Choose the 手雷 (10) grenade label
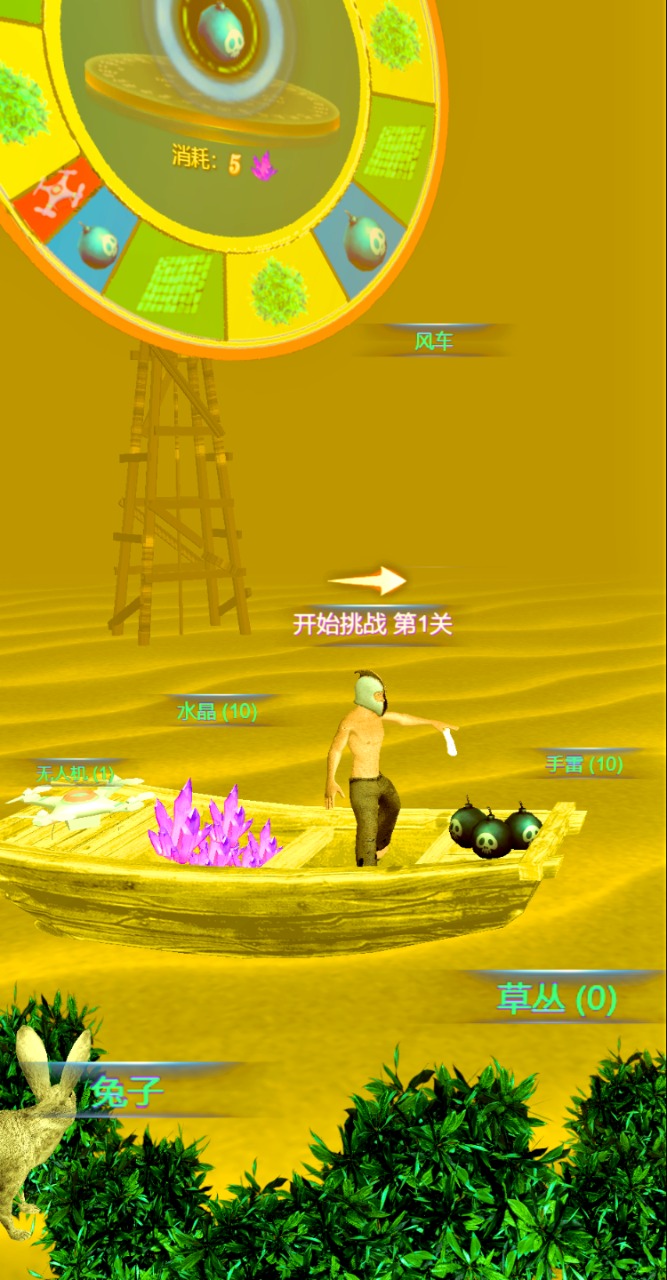Screen dimensions: 667x1280 pos(584,765)
